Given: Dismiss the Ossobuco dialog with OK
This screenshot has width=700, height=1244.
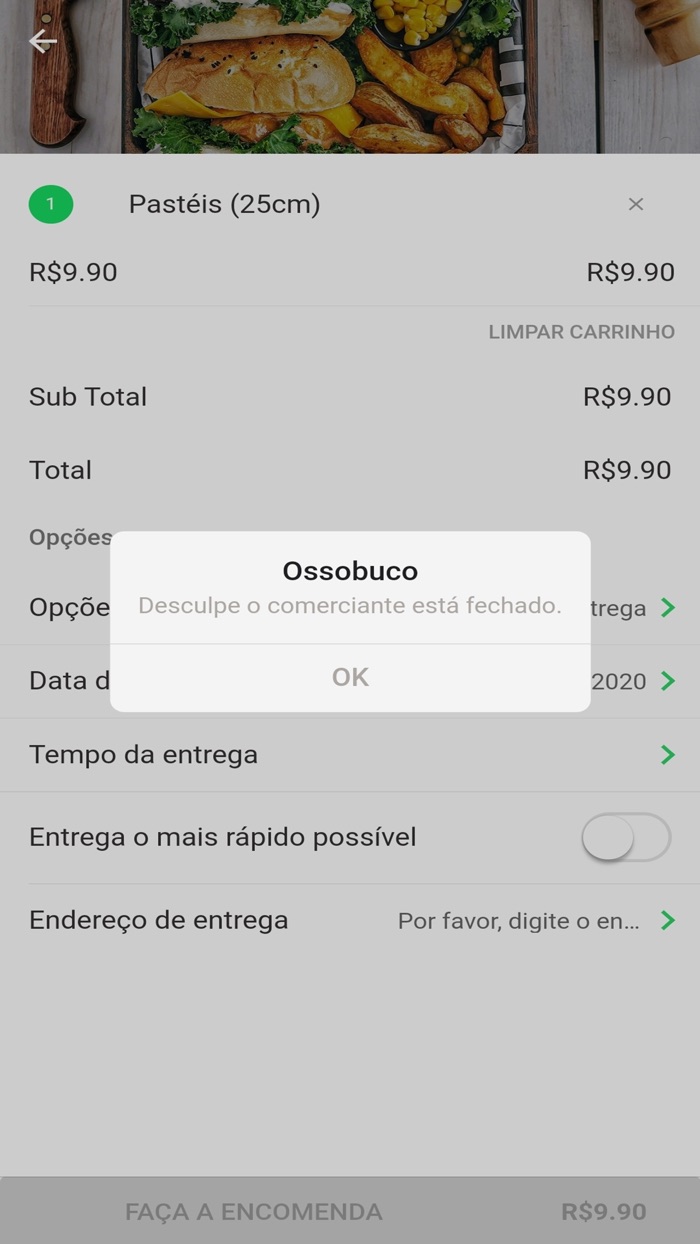Looking at the screenshot, I should (350, 677).
